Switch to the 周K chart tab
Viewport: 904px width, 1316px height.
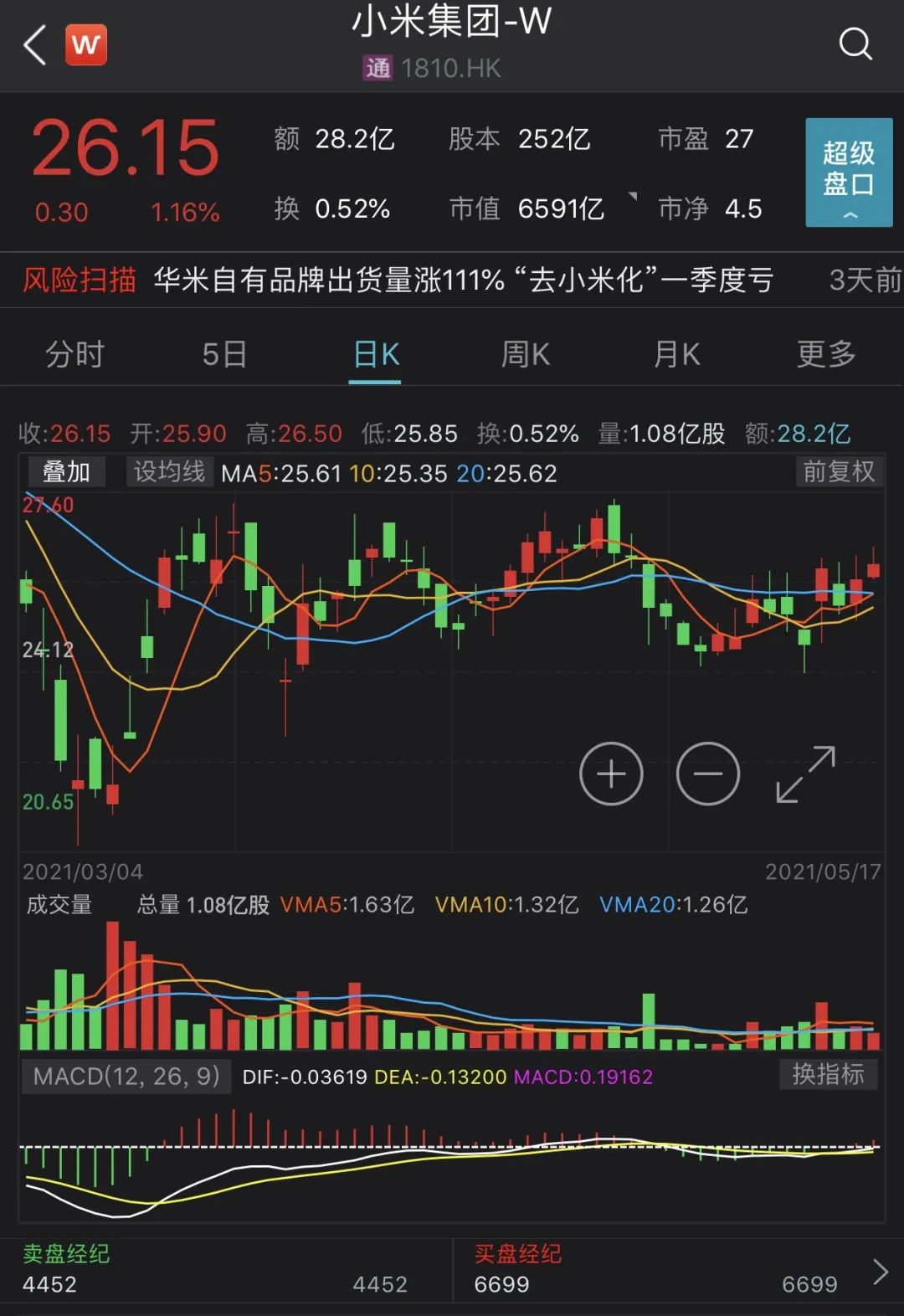[x=526, y=355]
